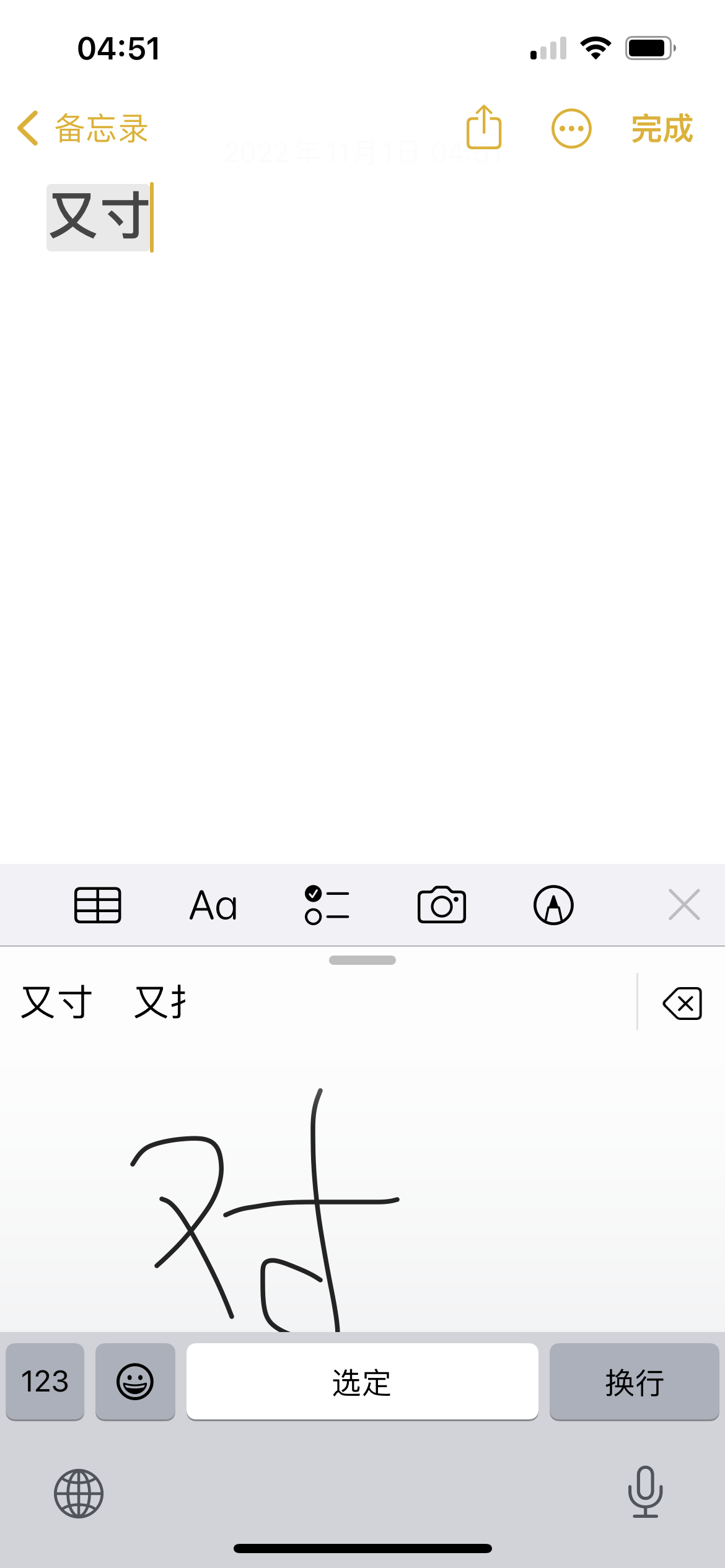Open the emoji keyboard
Screen dimensions: 725x1568
pos(135,1381)
